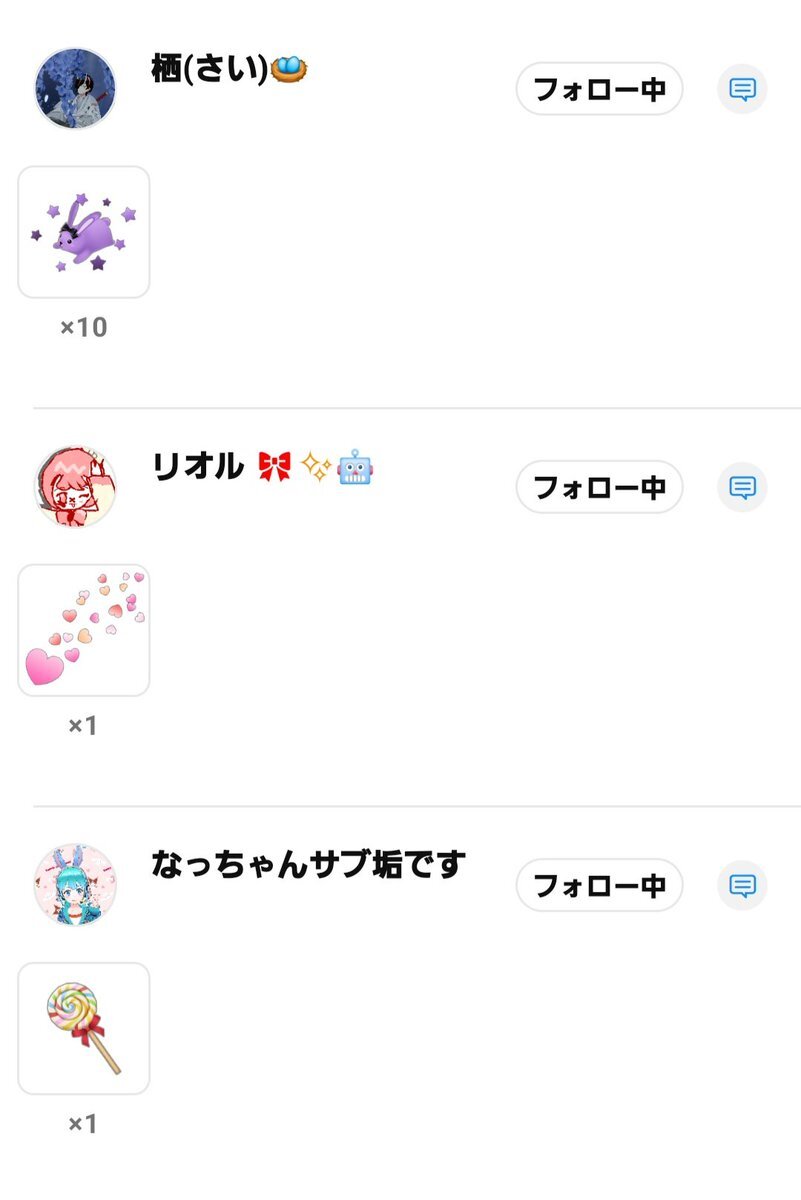Open リオル's profile picture
This screenshot has height=1200, width=801.
tap(75, 486)
